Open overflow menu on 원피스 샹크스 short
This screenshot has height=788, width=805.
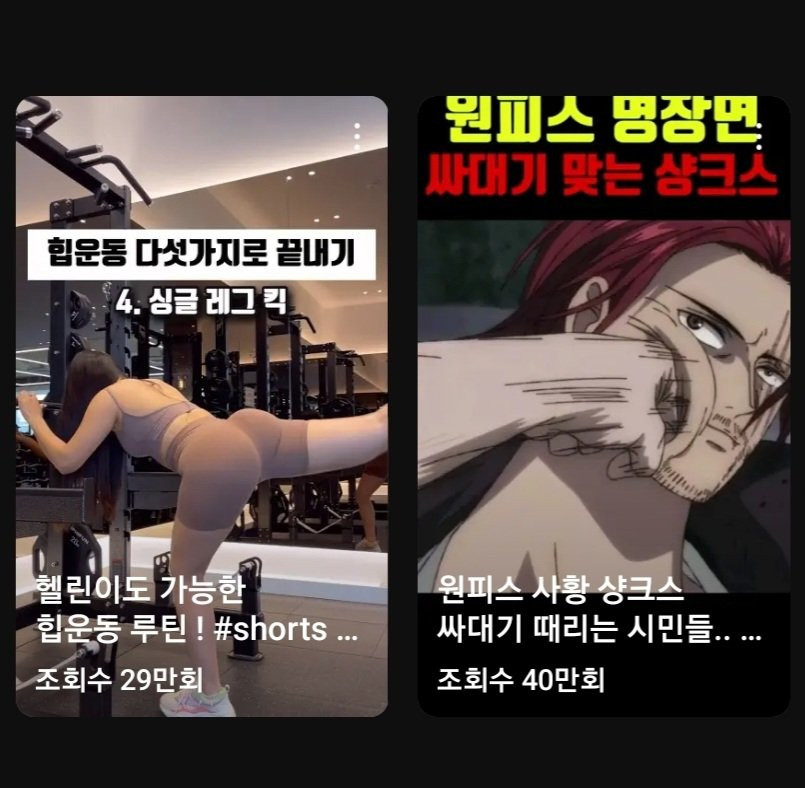[759, 137]
